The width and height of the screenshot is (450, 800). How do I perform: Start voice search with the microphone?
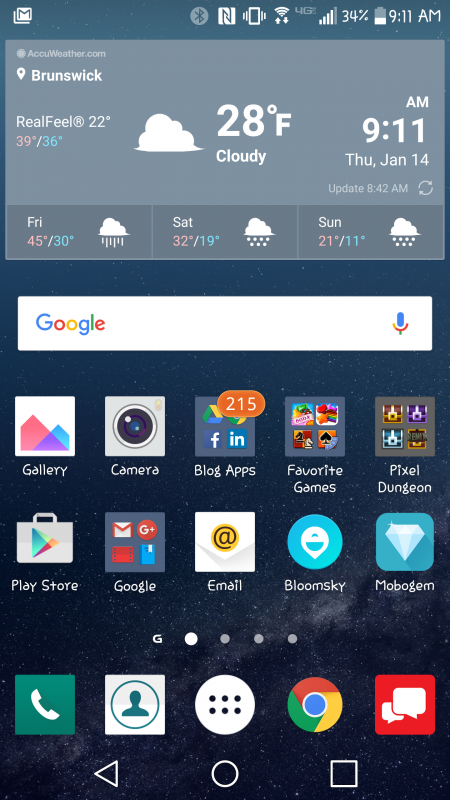[x=401, y=323]
